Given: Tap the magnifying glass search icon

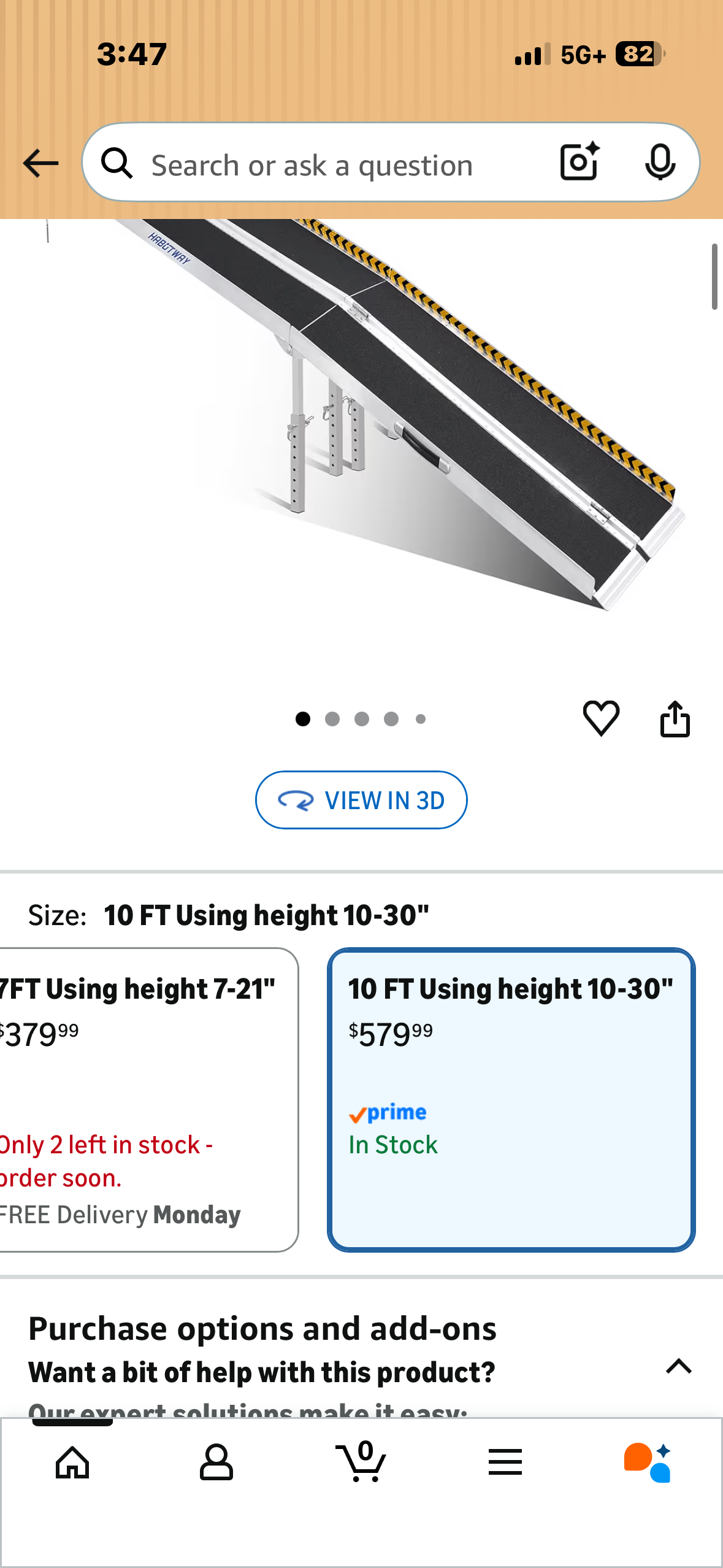Looking at the screenshot, I should pos(118,163).
